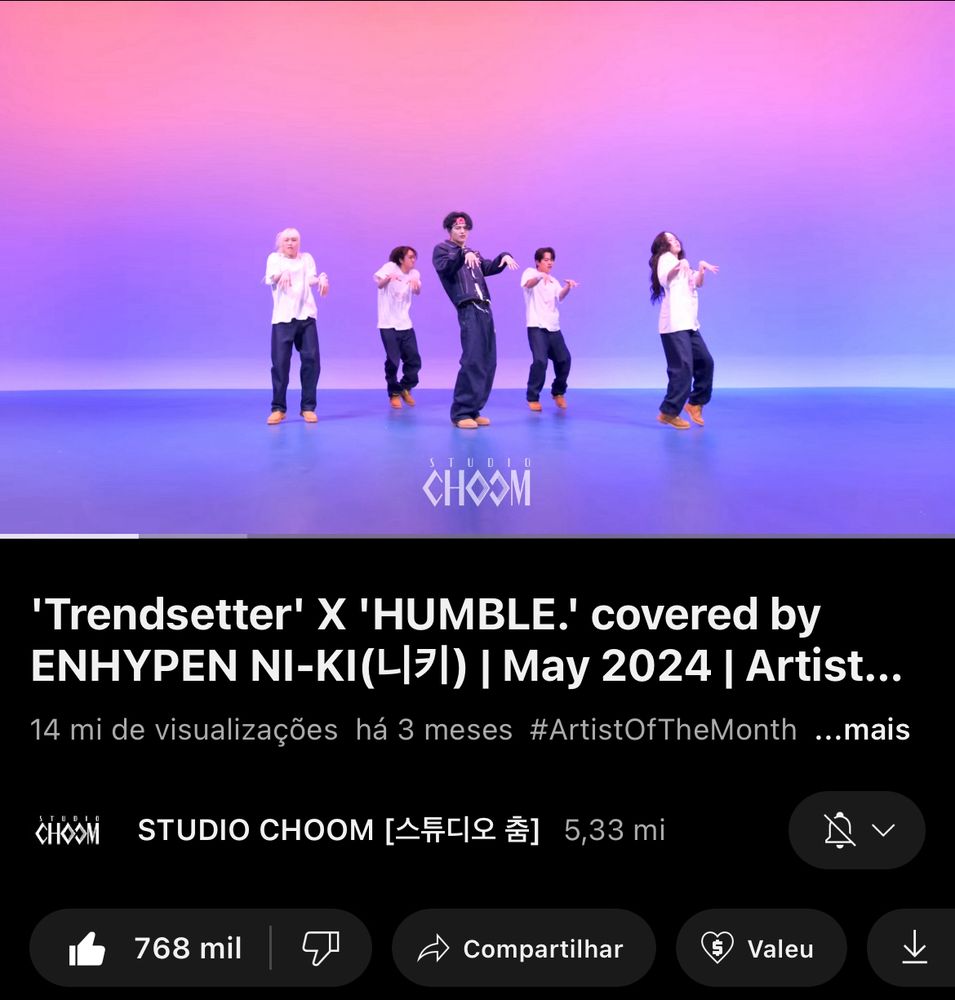The height and width of the screenshot is (1000, 955).
Task: Tap the Valeu thanks button
Action: point(760,948)
